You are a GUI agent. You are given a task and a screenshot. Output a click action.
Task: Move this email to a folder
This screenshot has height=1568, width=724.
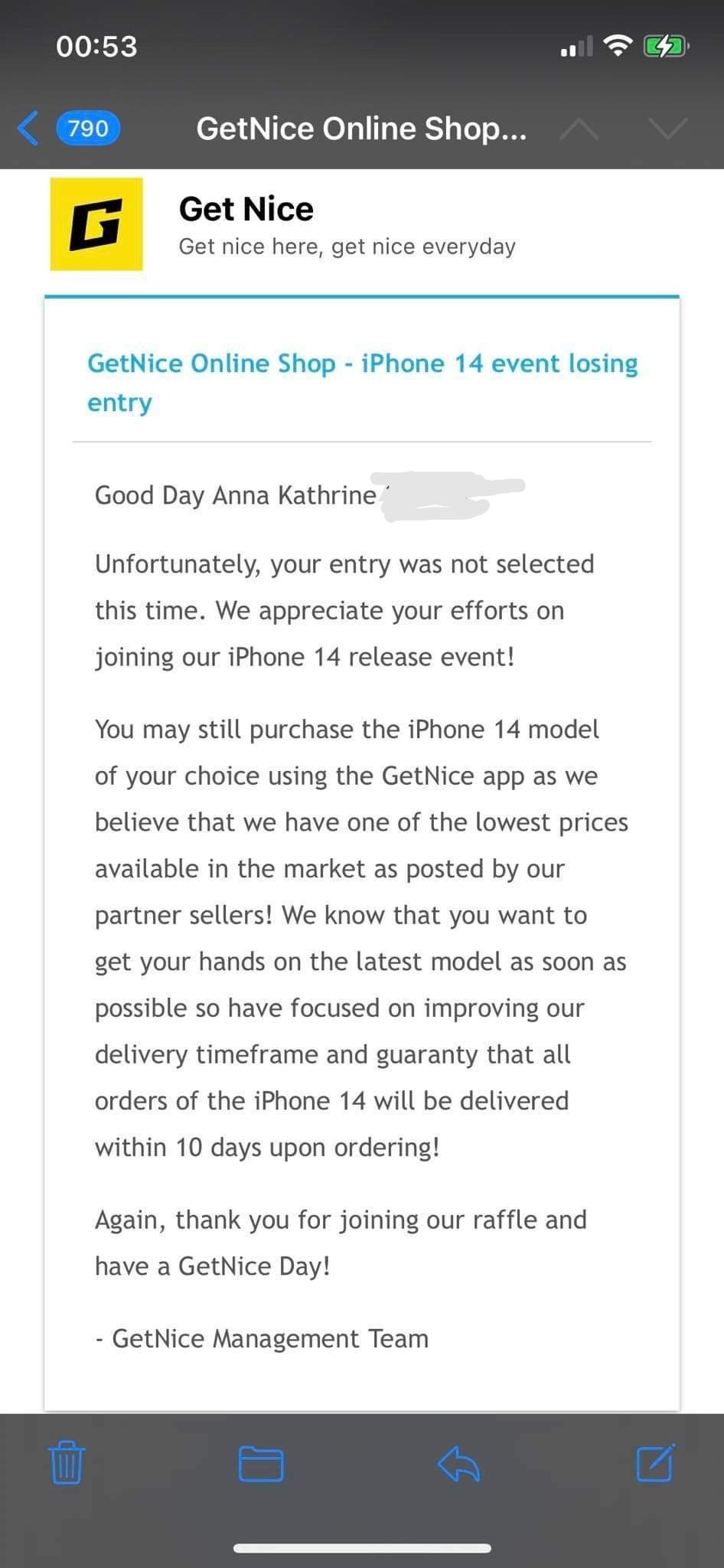(x=261, y=1463)
